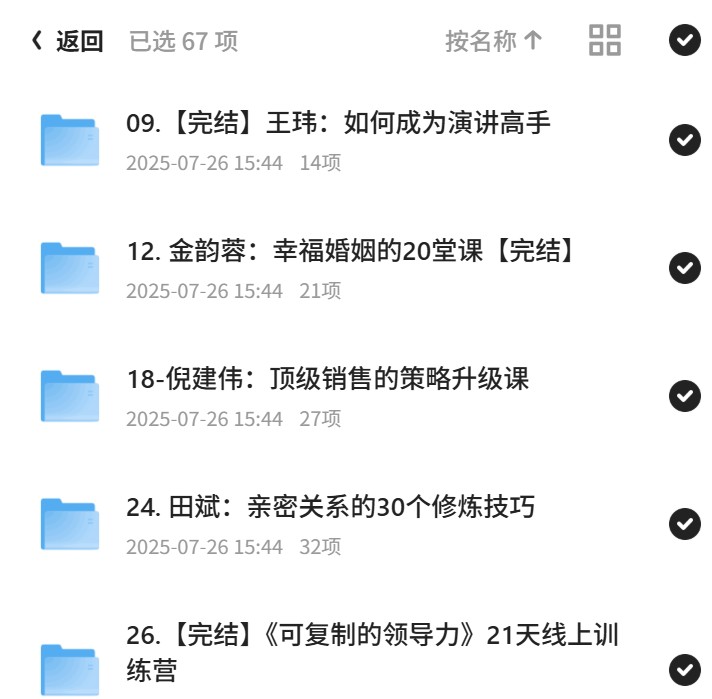The image size is (712, 699).
Task: Toggle the select-all checkmark in the header
Action: (x=685, y=40)
